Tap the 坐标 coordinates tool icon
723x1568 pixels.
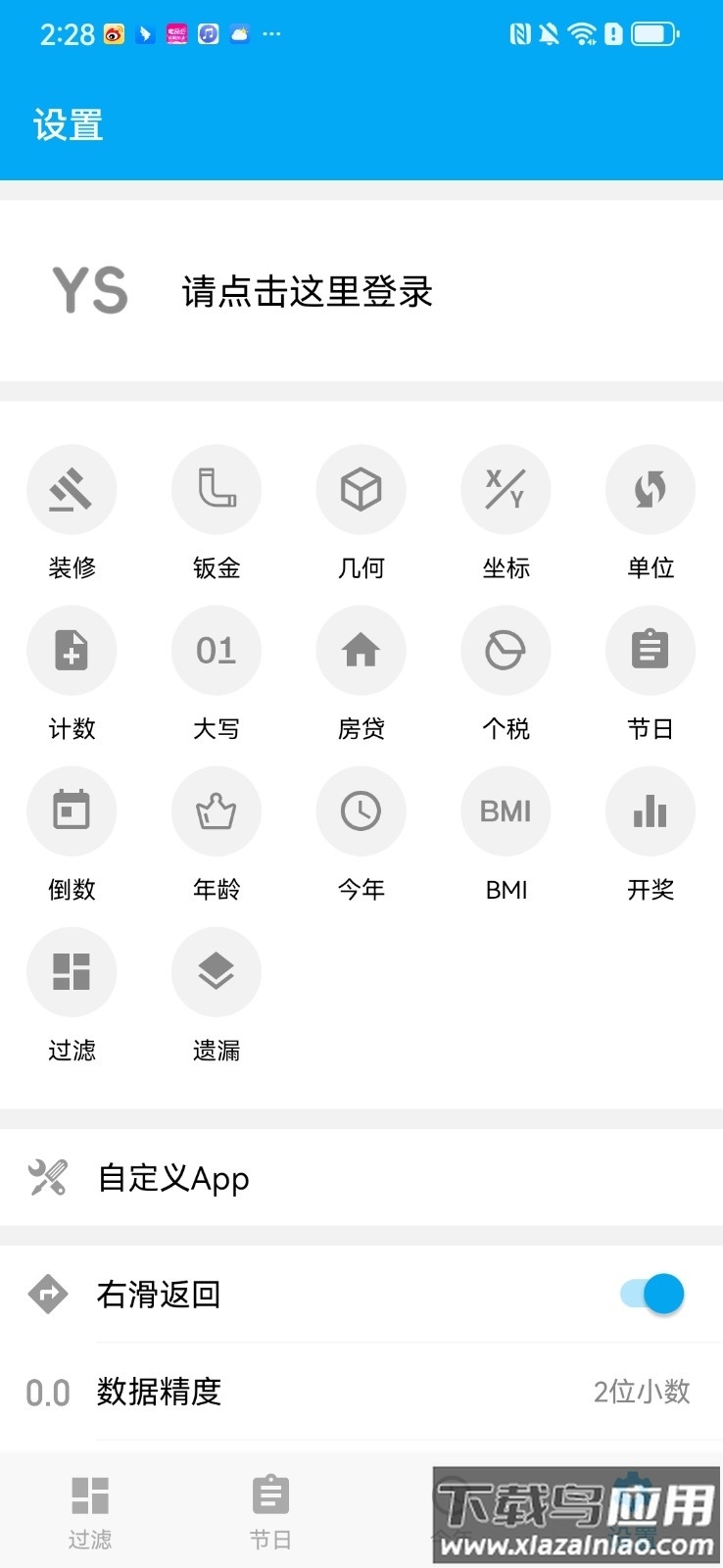point(506,490)
